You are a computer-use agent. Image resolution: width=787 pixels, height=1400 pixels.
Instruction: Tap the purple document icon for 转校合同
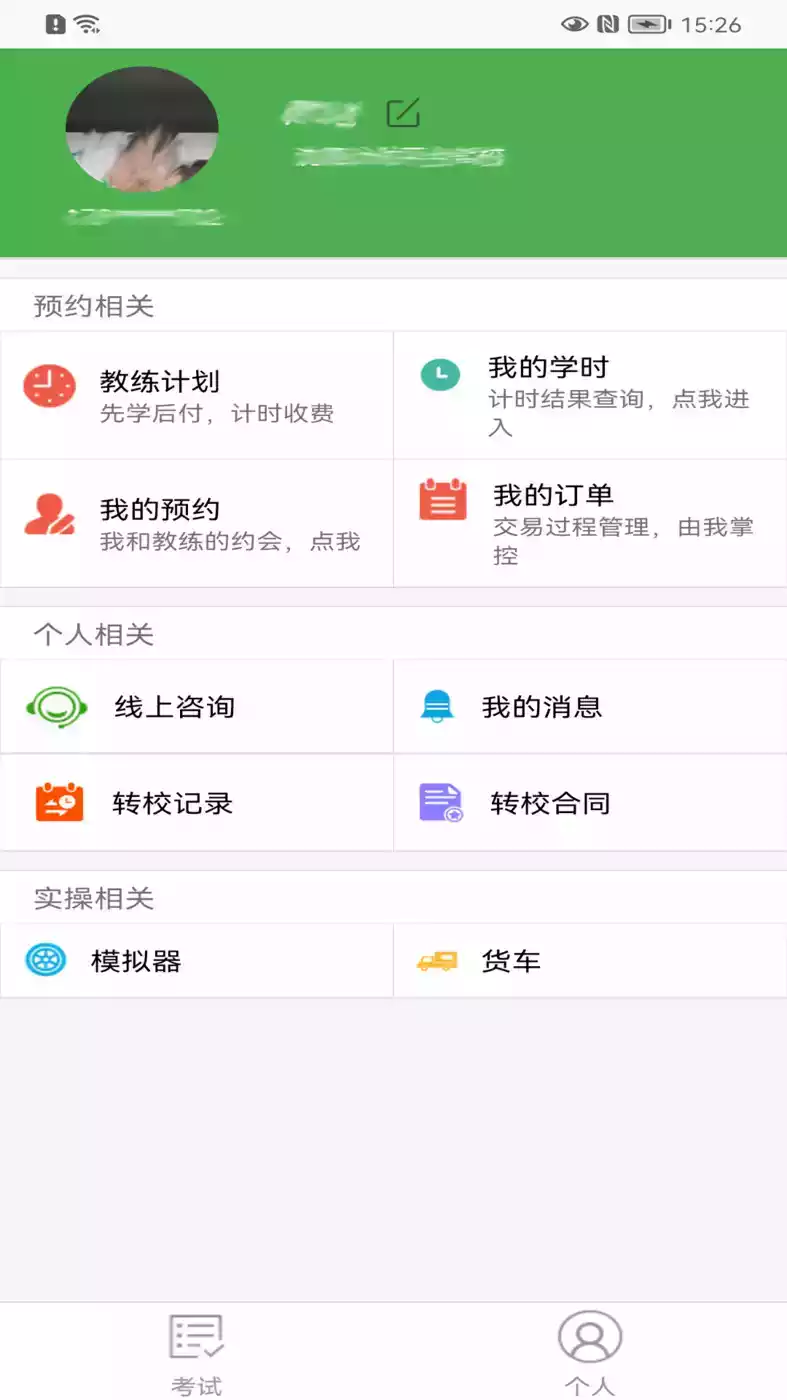(441, 803)
